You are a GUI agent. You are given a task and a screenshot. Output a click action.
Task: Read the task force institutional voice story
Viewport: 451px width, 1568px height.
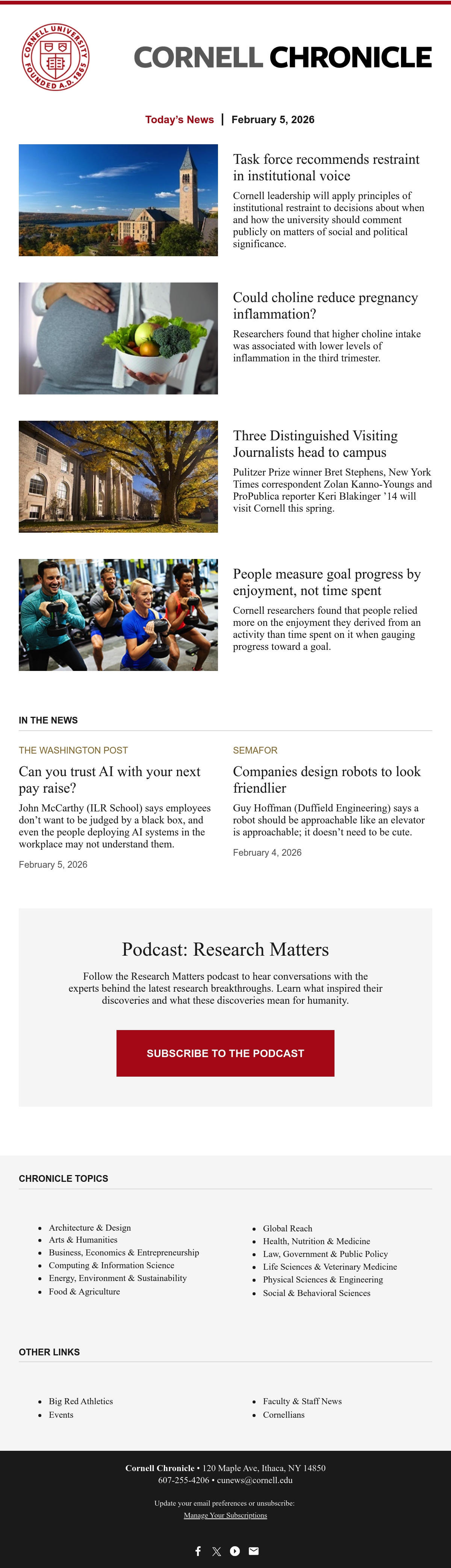[326, 168]
